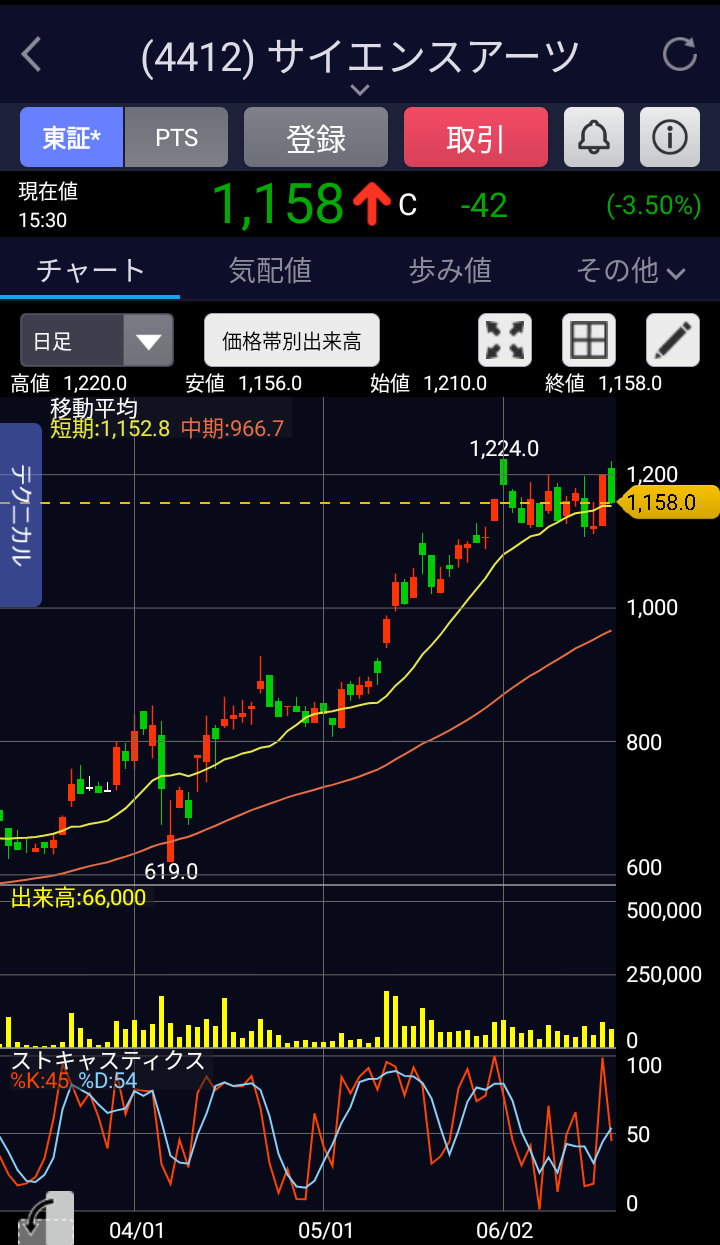Viewport: 720px width, 1245px height.
Task: Go back using the top-left arrow
Action: point(32,55)
